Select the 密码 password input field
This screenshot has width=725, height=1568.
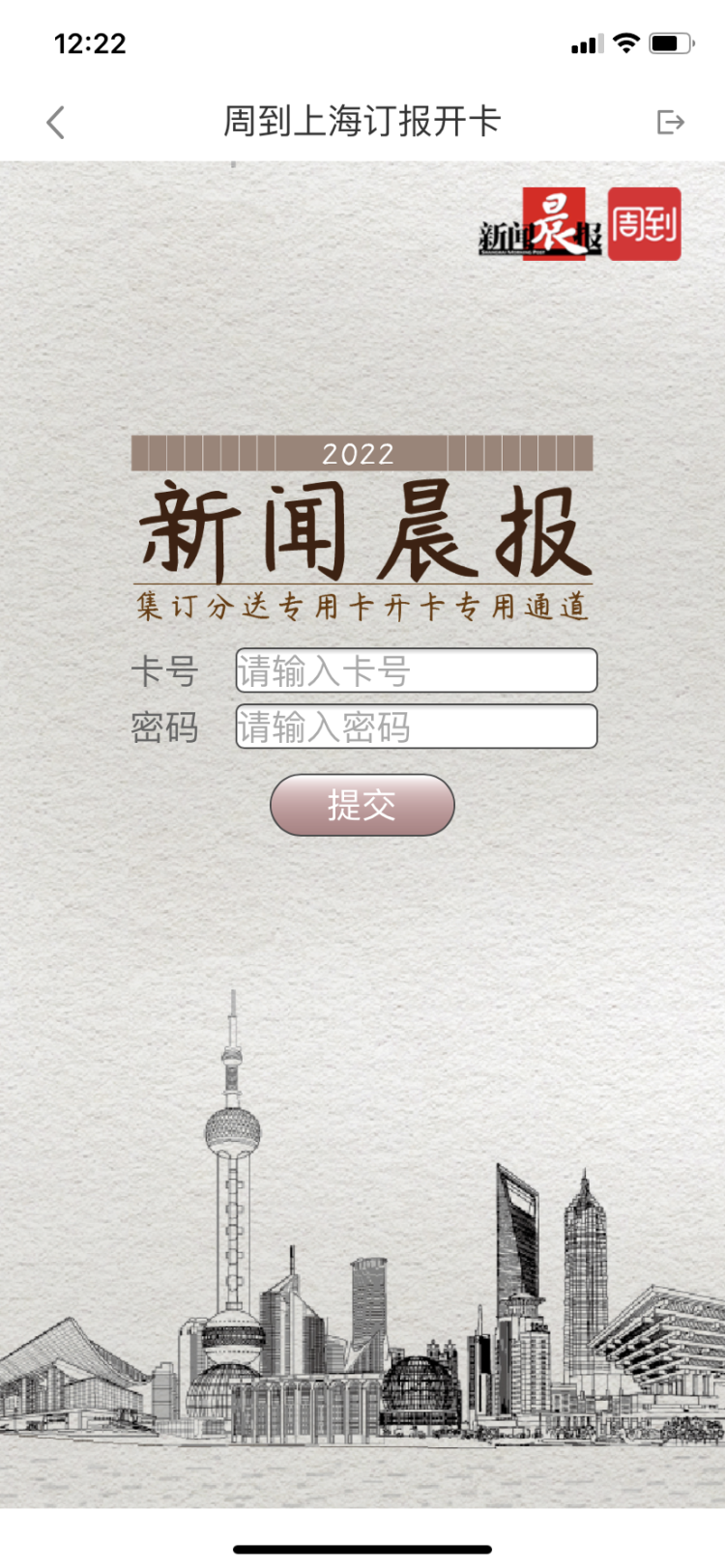pos(416,727)
